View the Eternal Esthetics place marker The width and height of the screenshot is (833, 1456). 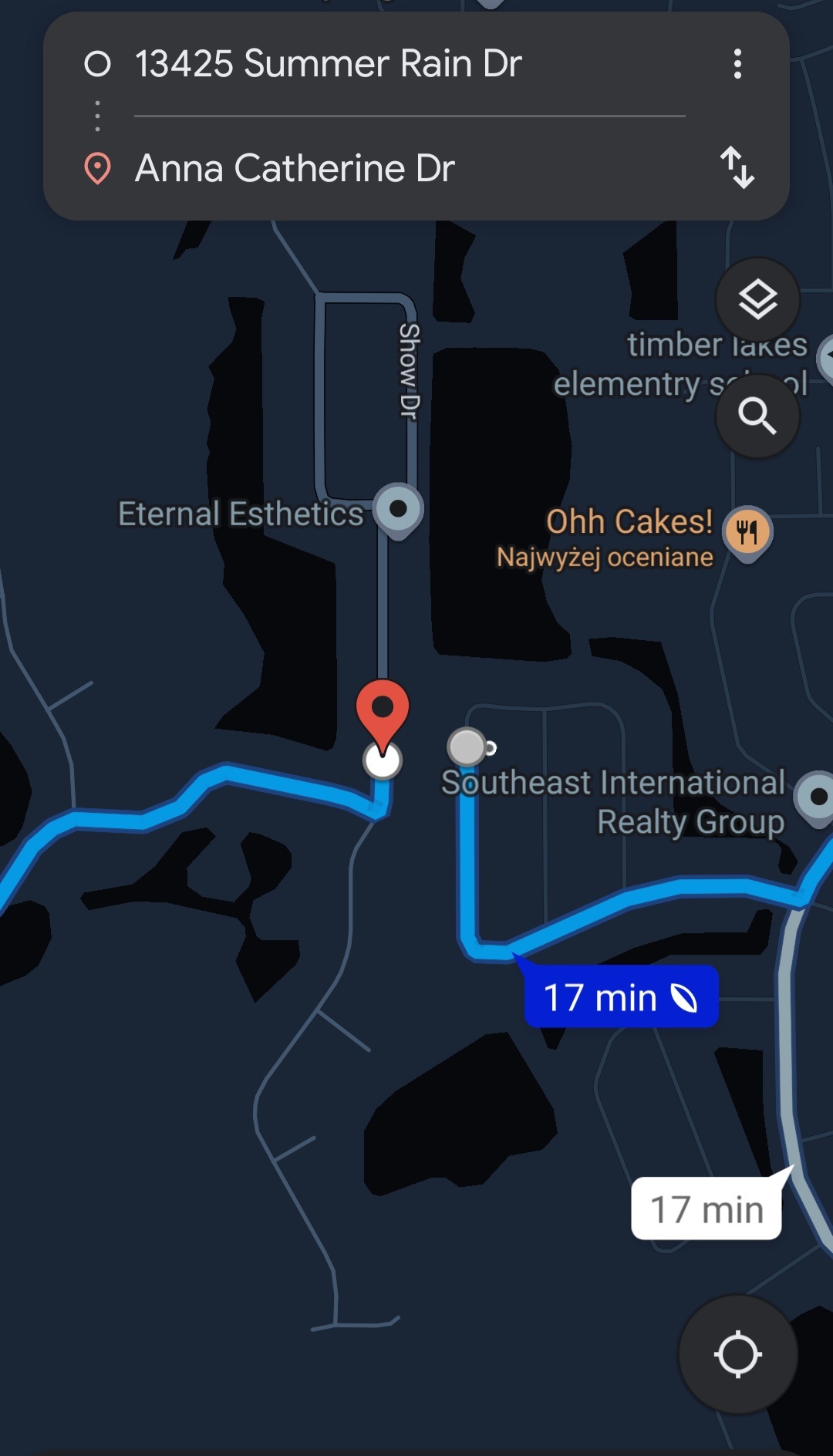tap(398, 509)
